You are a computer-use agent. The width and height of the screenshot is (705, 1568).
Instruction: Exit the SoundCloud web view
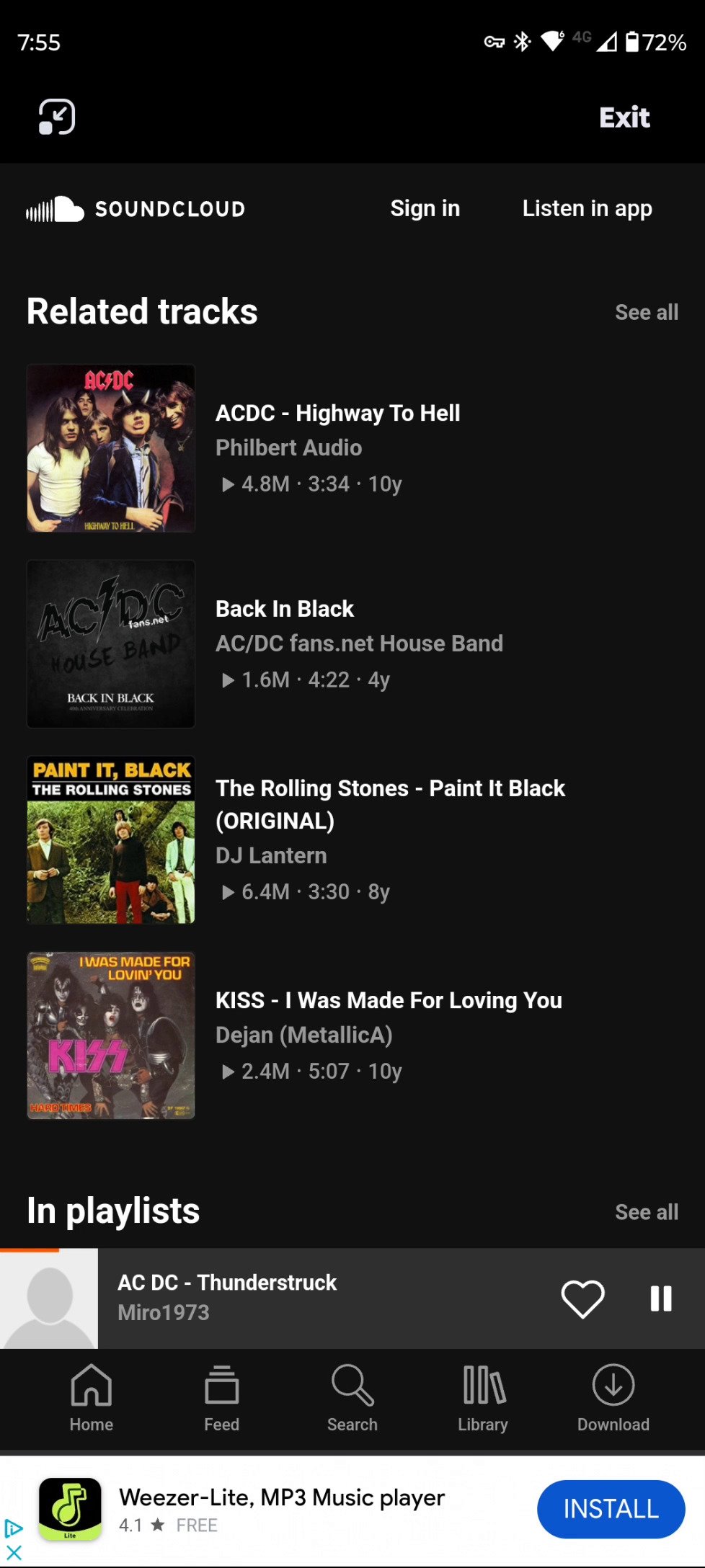coord(624,117)
